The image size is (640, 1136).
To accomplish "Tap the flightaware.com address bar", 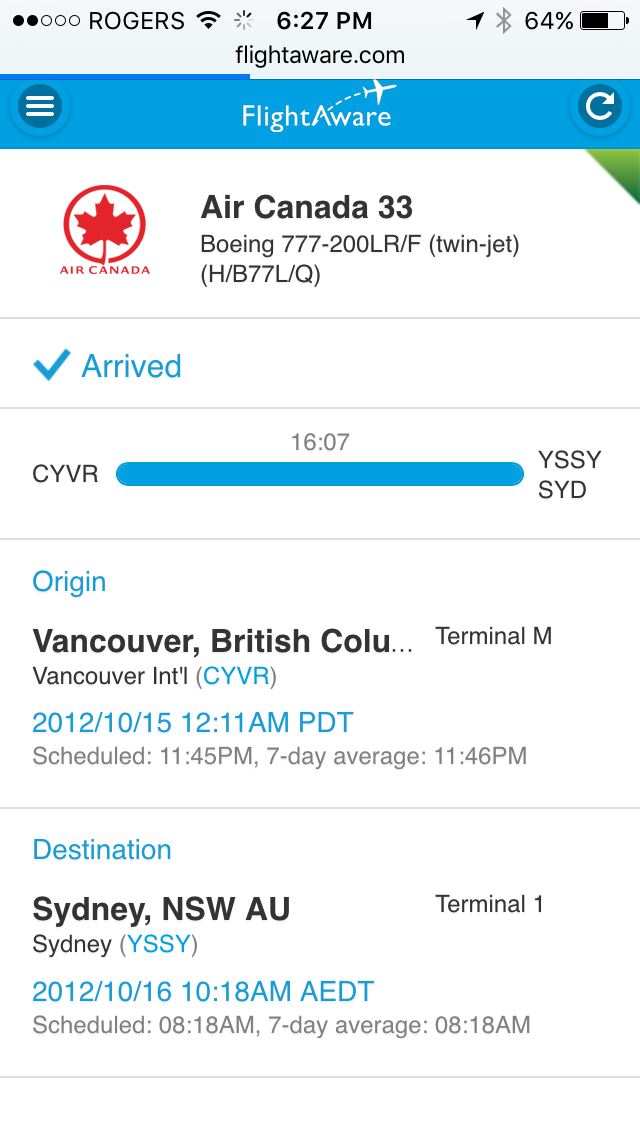I will point(320,55).
